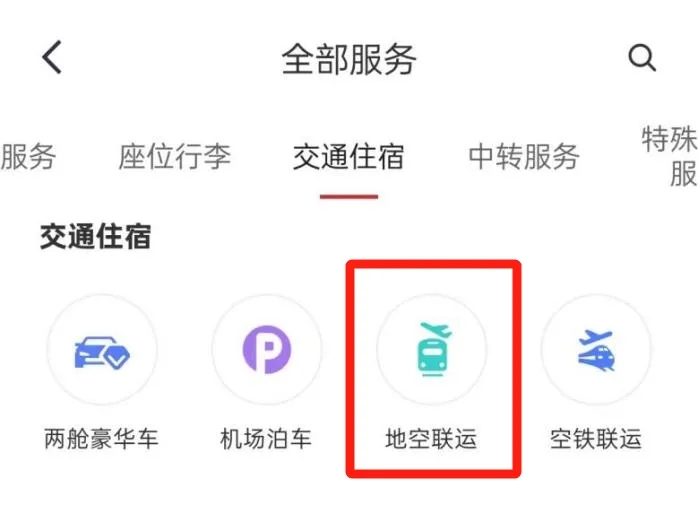Open the 特殊服务 tab

[x=670, y=156]
